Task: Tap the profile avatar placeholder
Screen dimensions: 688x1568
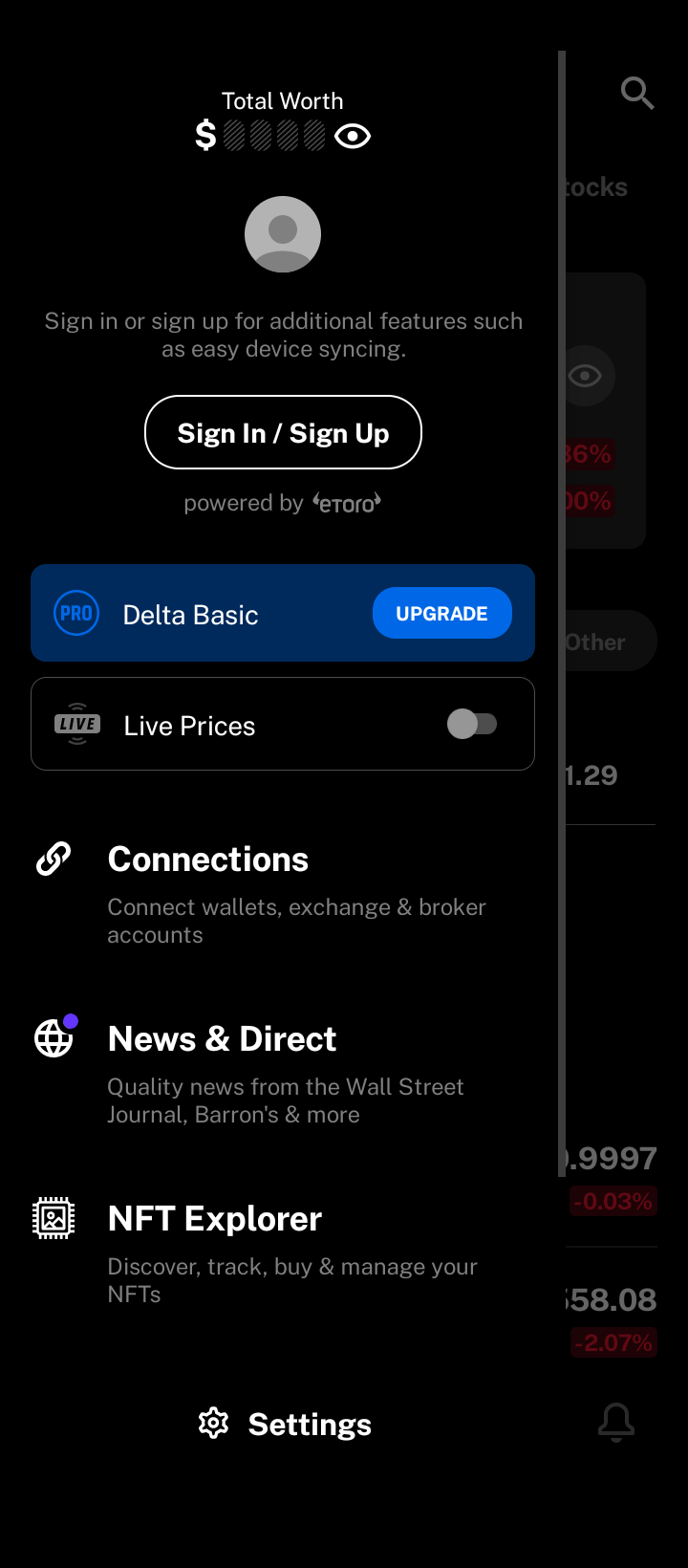Action: click(x=283, y=234)
